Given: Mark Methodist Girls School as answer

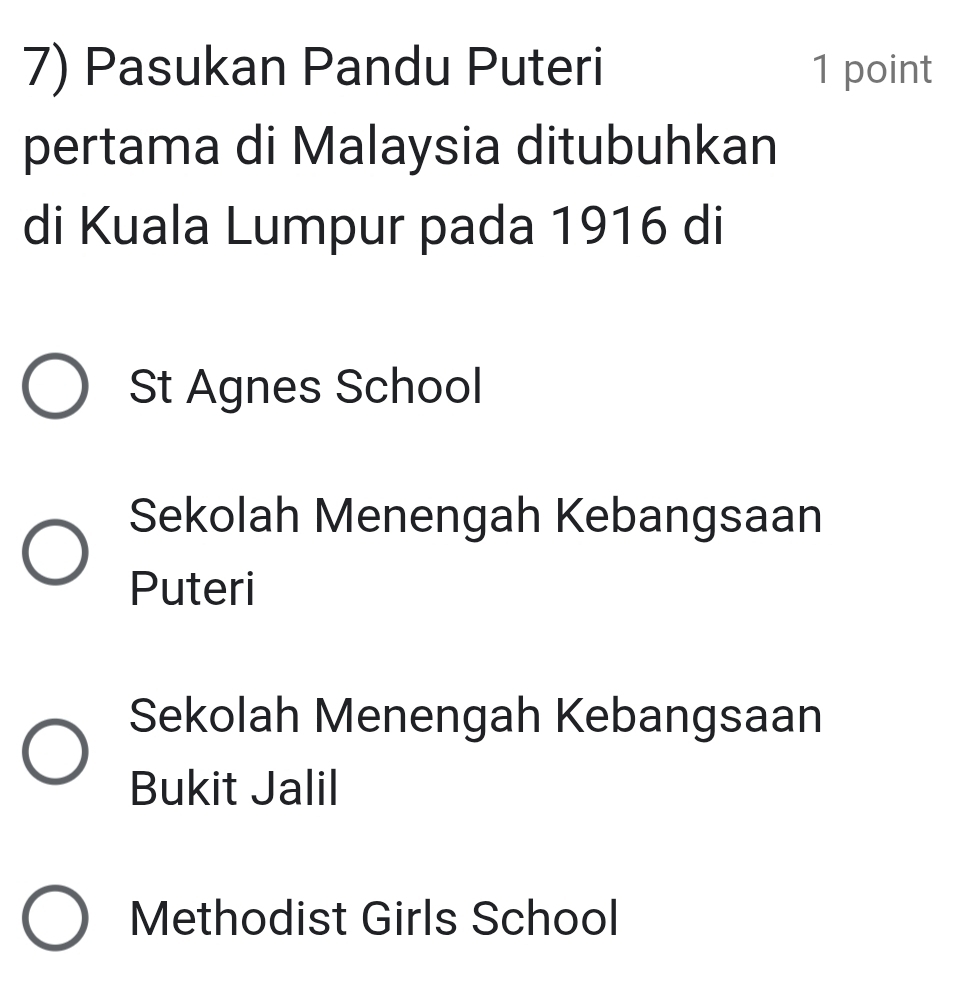Looking at the screenshot, I should (x=55, y=917).
